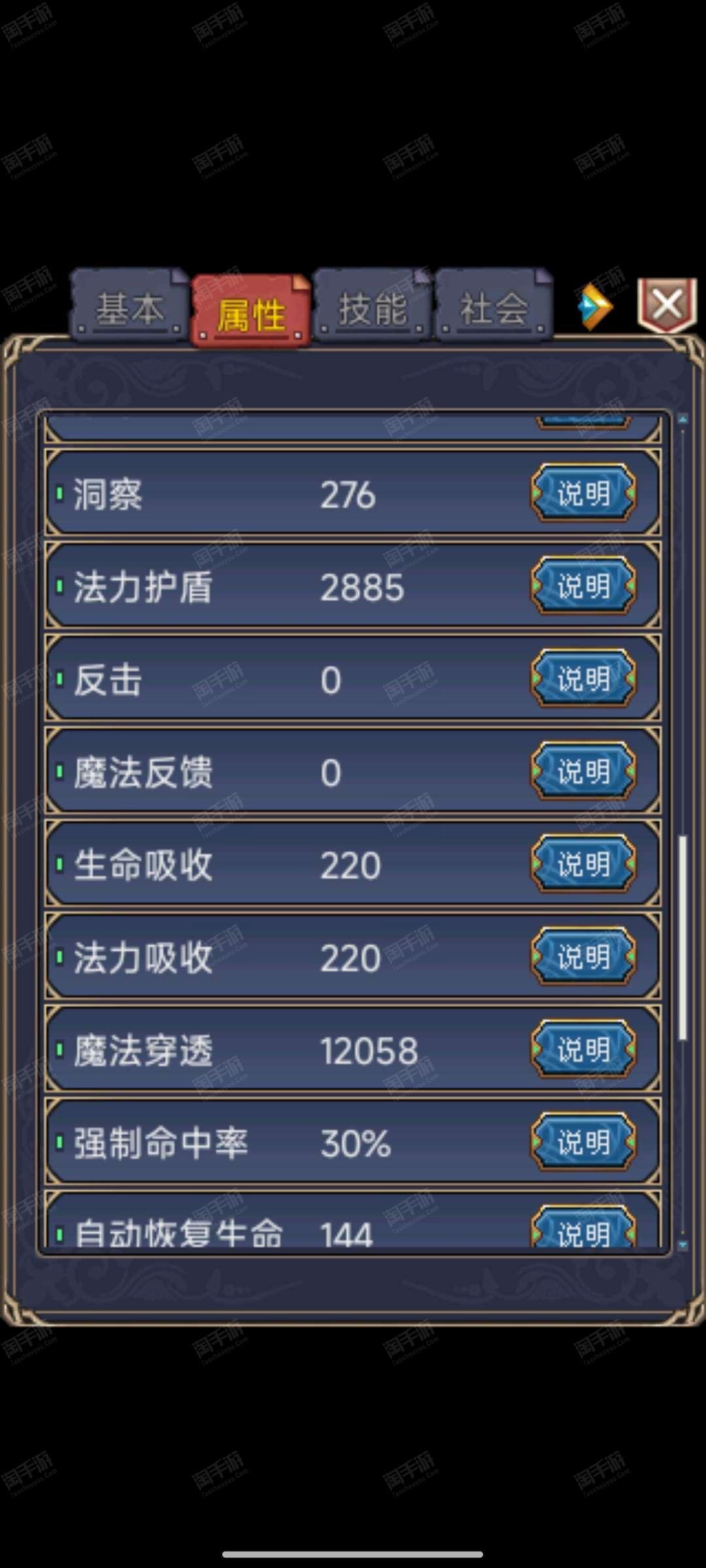Screen dimensions: 706x1568
Task: Select the 属性 tab
Action: (251, 311)
